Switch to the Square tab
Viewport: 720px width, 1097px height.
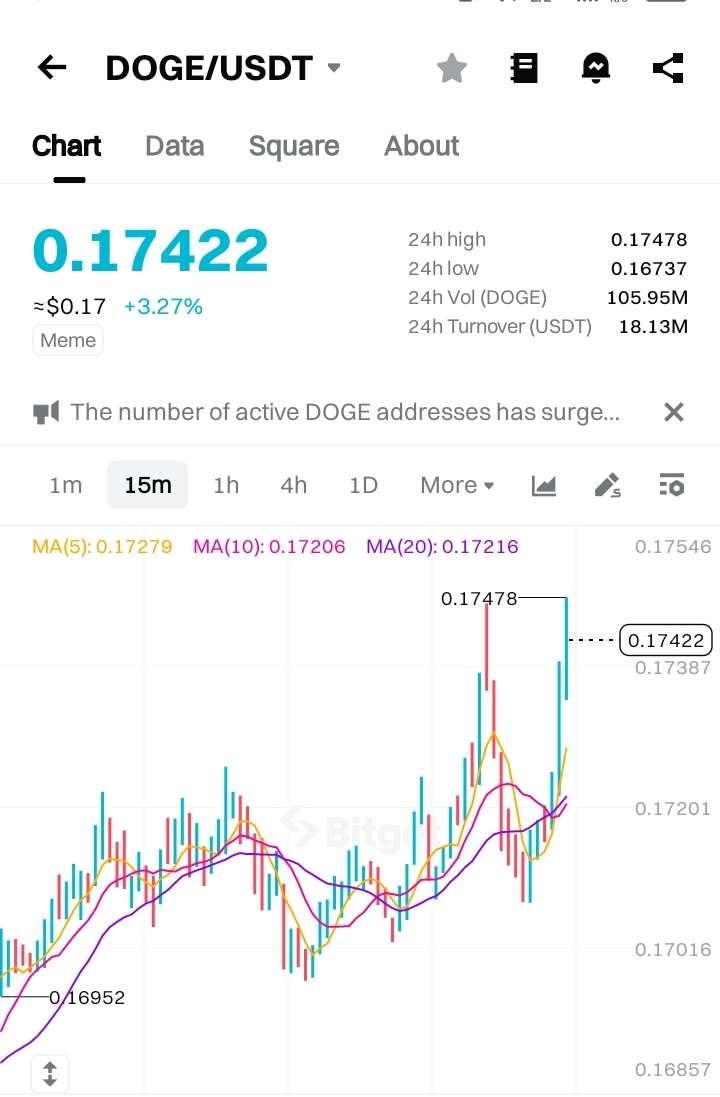293,146
